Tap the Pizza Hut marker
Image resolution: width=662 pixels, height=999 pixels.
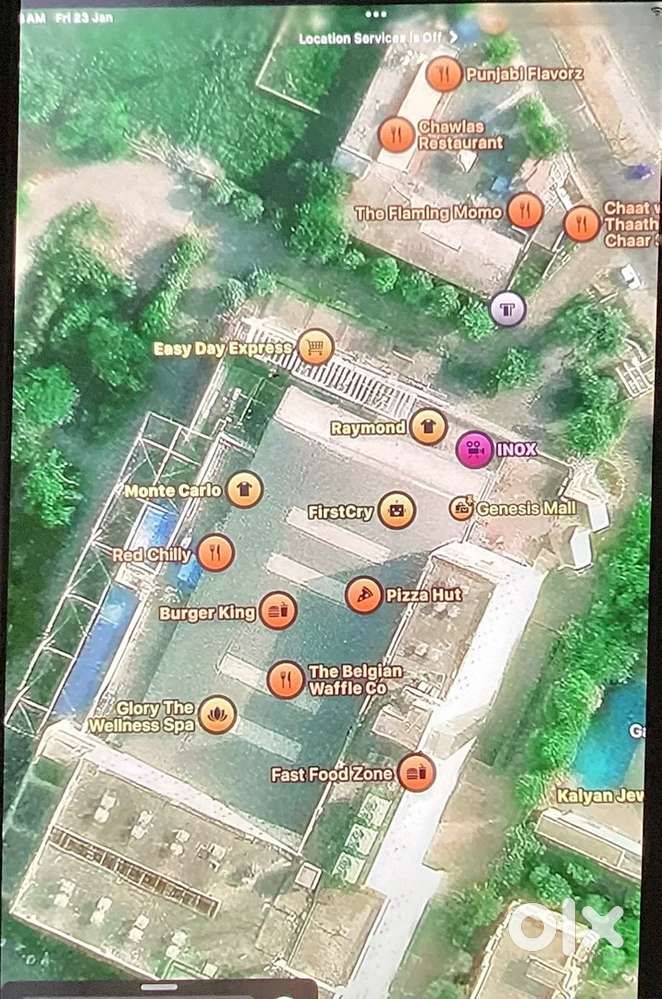pyautogui.click(x=364, y=595)
